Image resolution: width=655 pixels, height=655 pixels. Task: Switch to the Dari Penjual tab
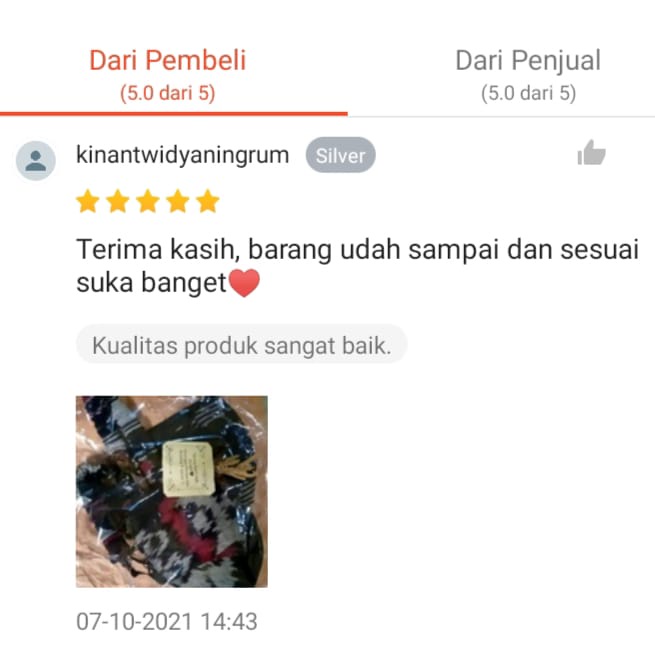527,73
